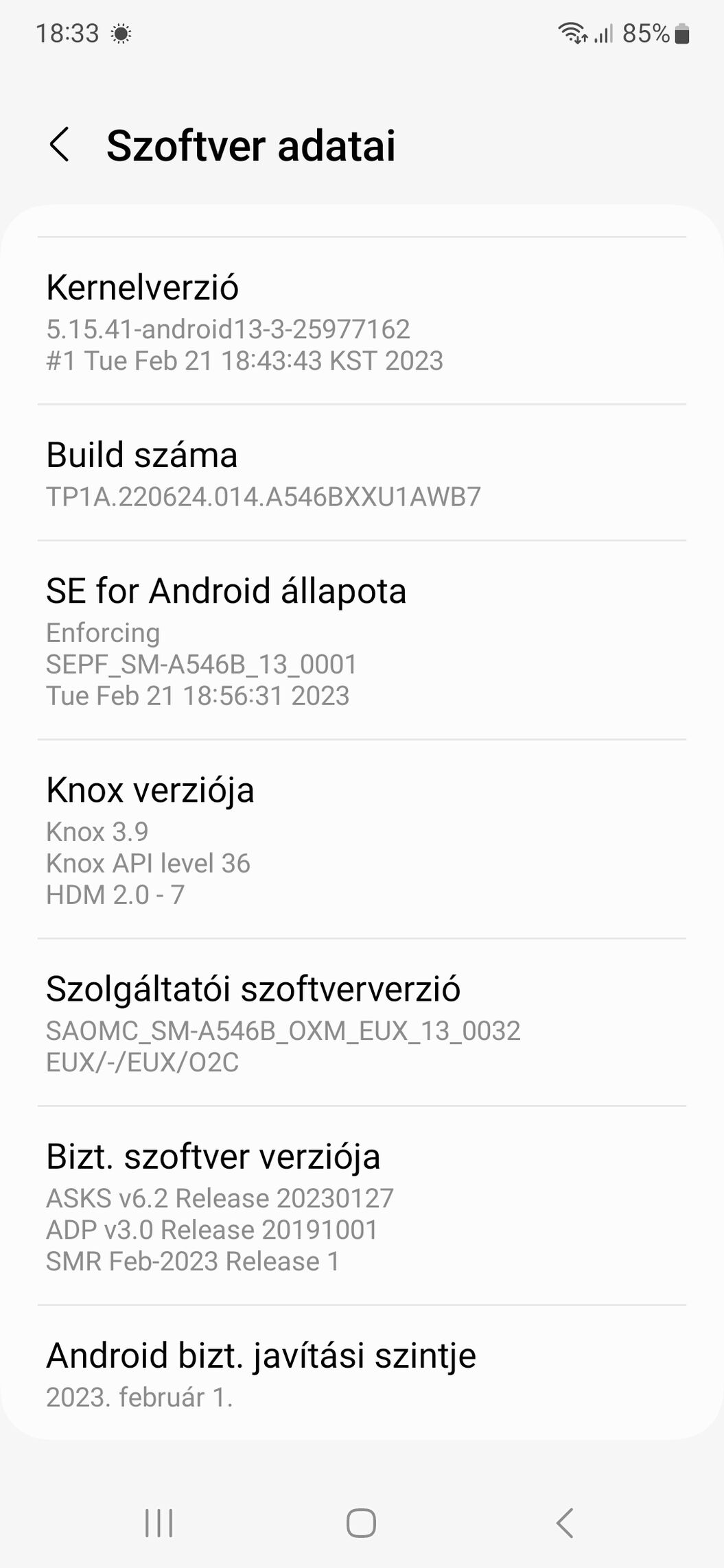Open recent apps from the navigation bar
This screenshot has width=724, height=1568.
159,1523
